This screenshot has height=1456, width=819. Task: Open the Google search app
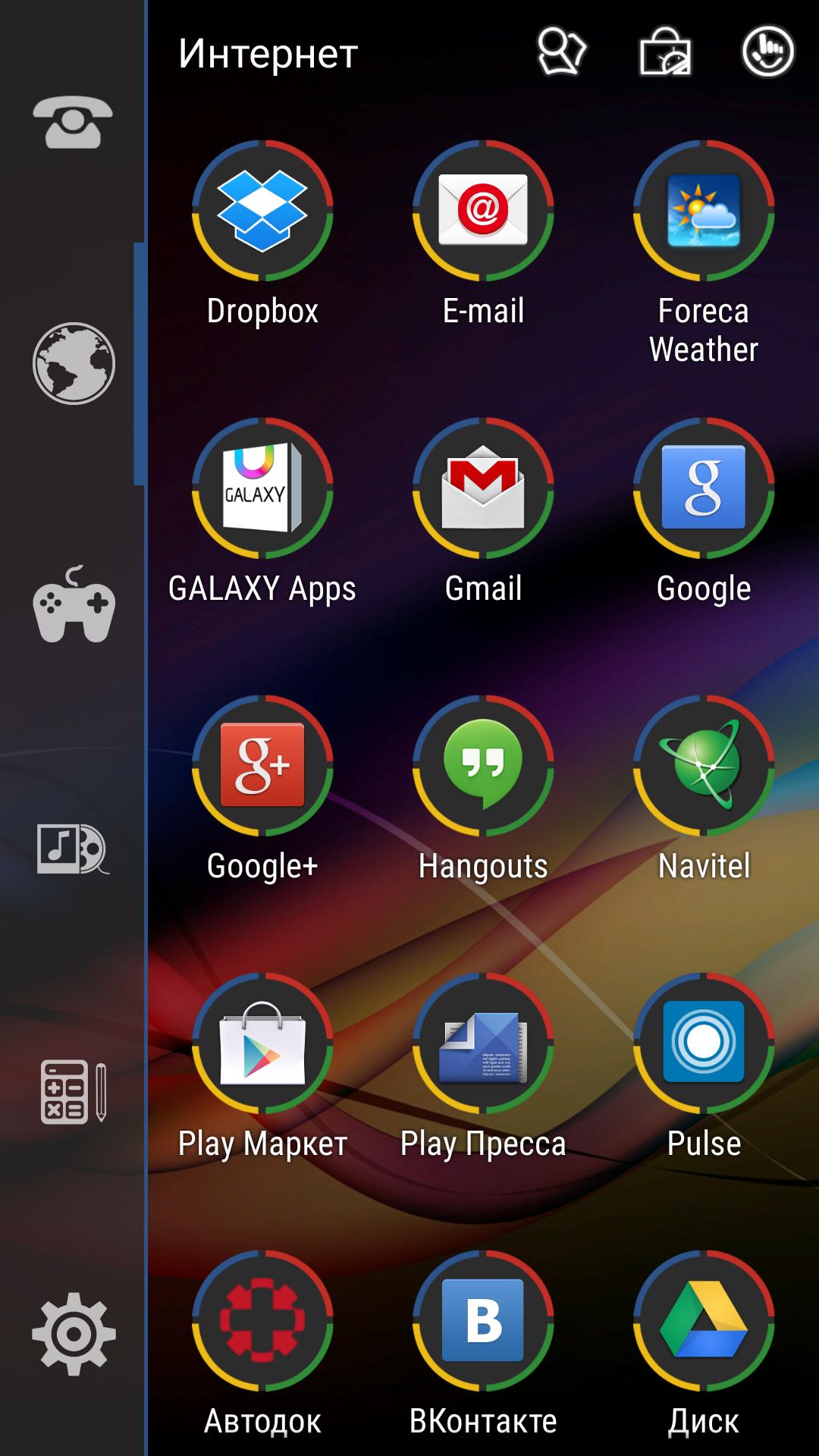pos(704,488)
